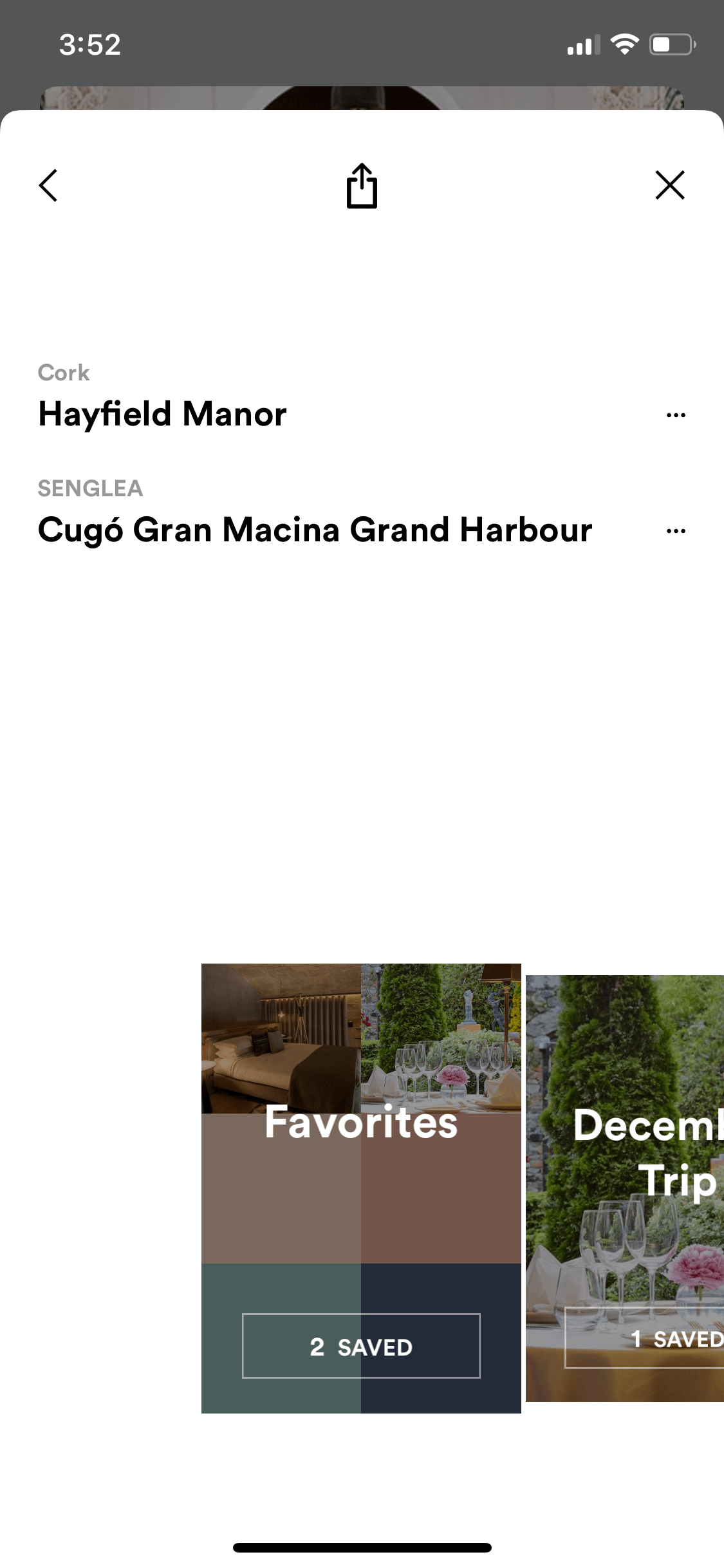Viewport: 724px width, 1568px height.
Task: Go back with the left arrow
Action: click(x=48, y=185)
